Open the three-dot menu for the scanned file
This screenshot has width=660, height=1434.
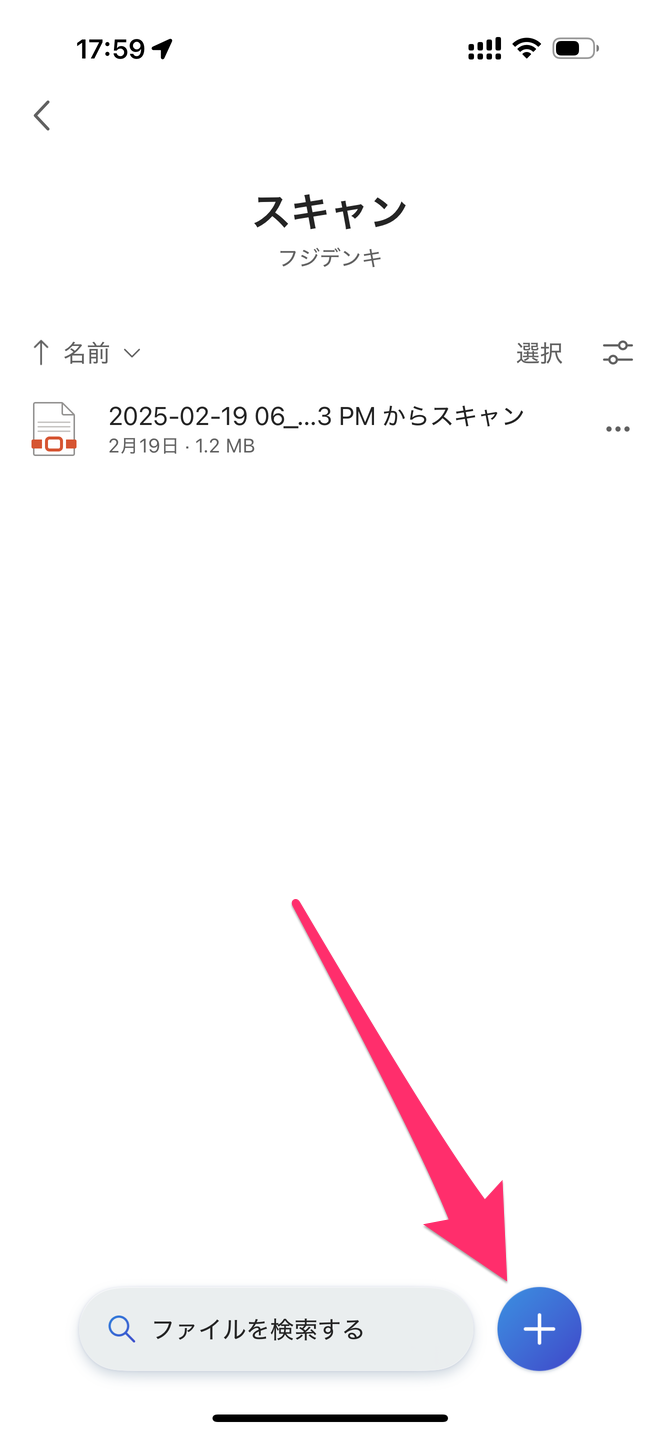pos(617,429)
